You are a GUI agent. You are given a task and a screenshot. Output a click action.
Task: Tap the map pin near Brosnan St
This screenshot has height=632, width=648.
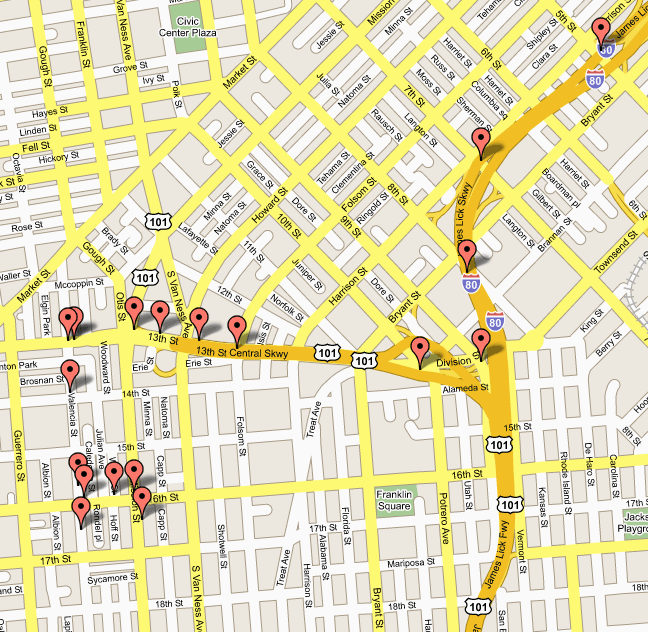click(70, 372)
